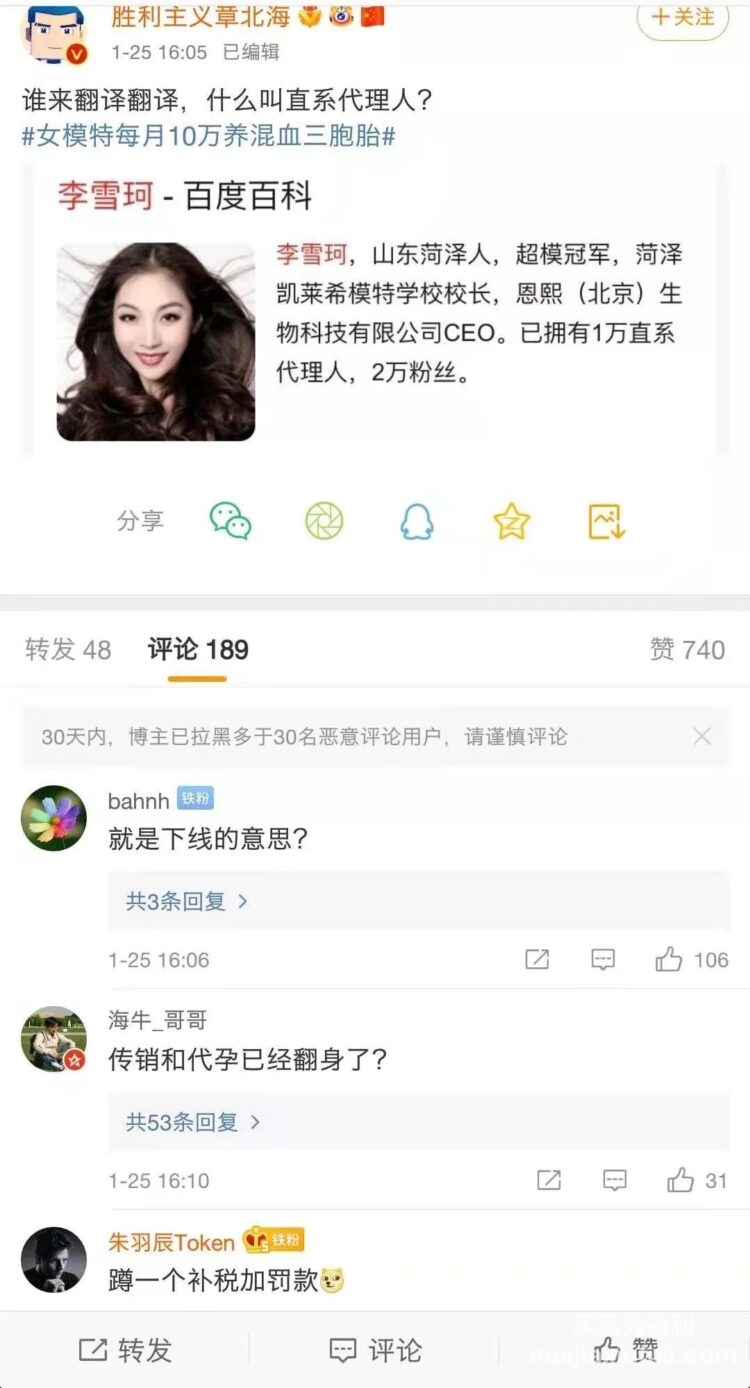This screenshot has width=750, height=1388.
Task: Share the post to WeChat
Action: (230, 521)
